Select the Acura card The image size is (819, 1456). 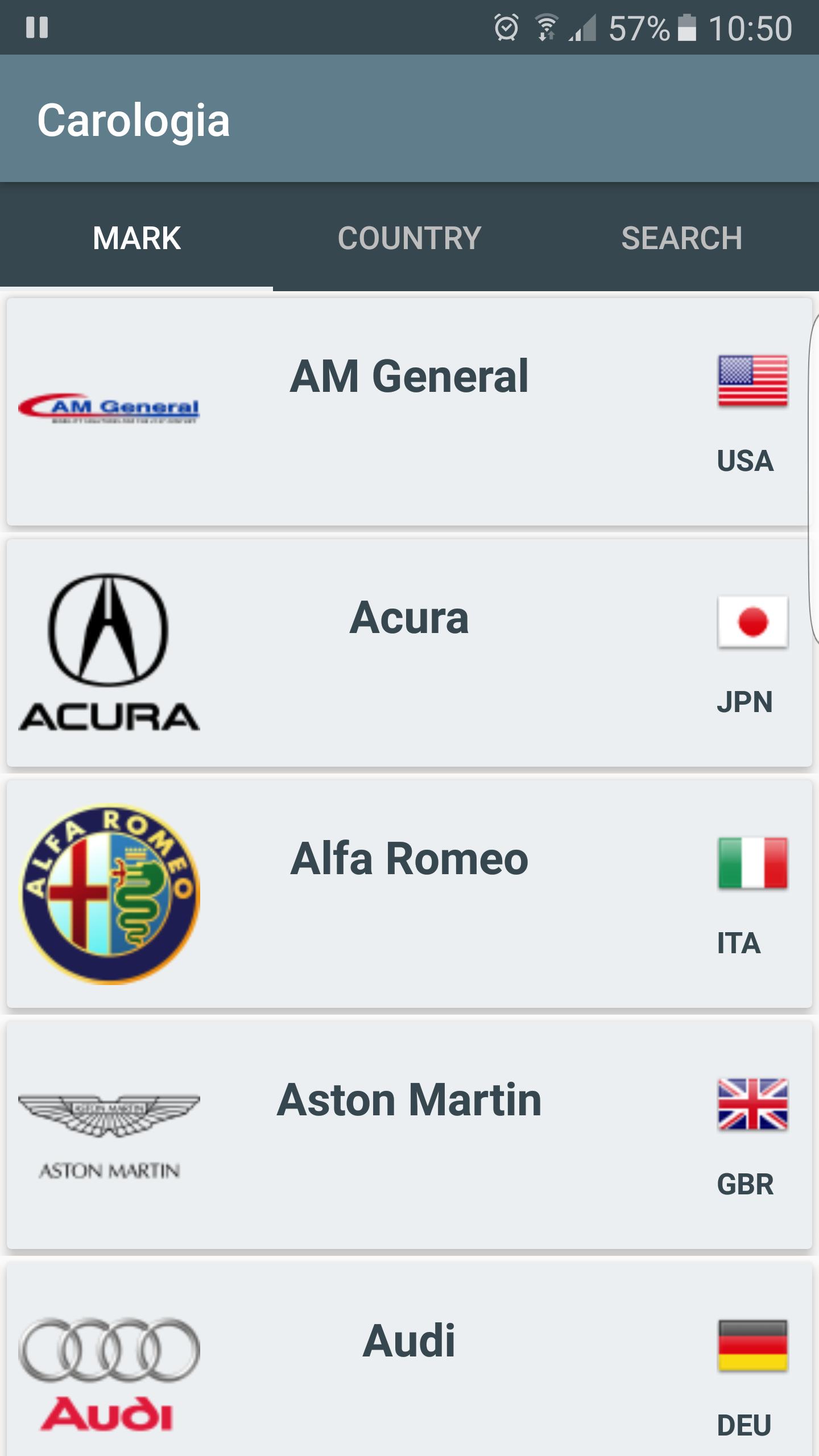point(408,653)
